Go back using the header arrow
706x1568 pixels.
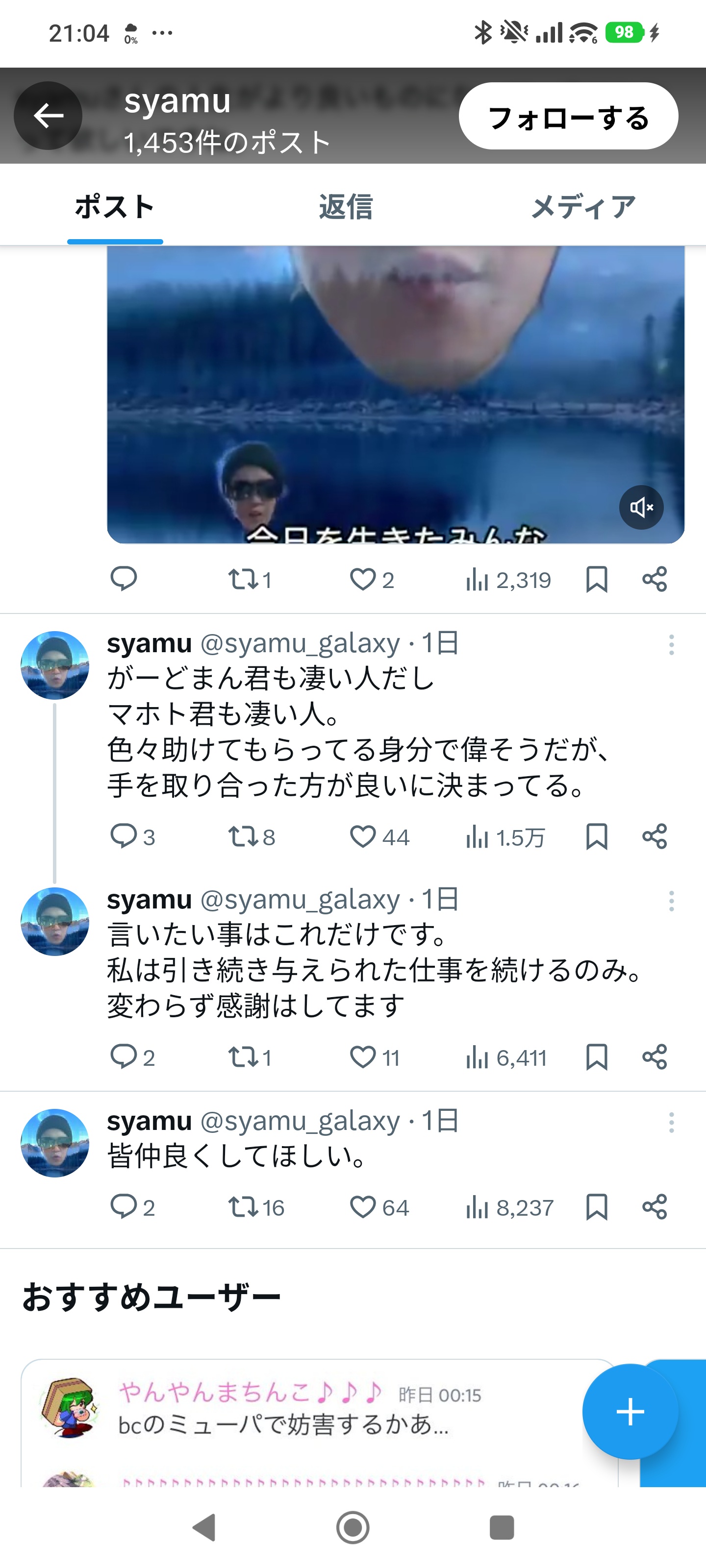pyautogui.click(x=48, y=116)
